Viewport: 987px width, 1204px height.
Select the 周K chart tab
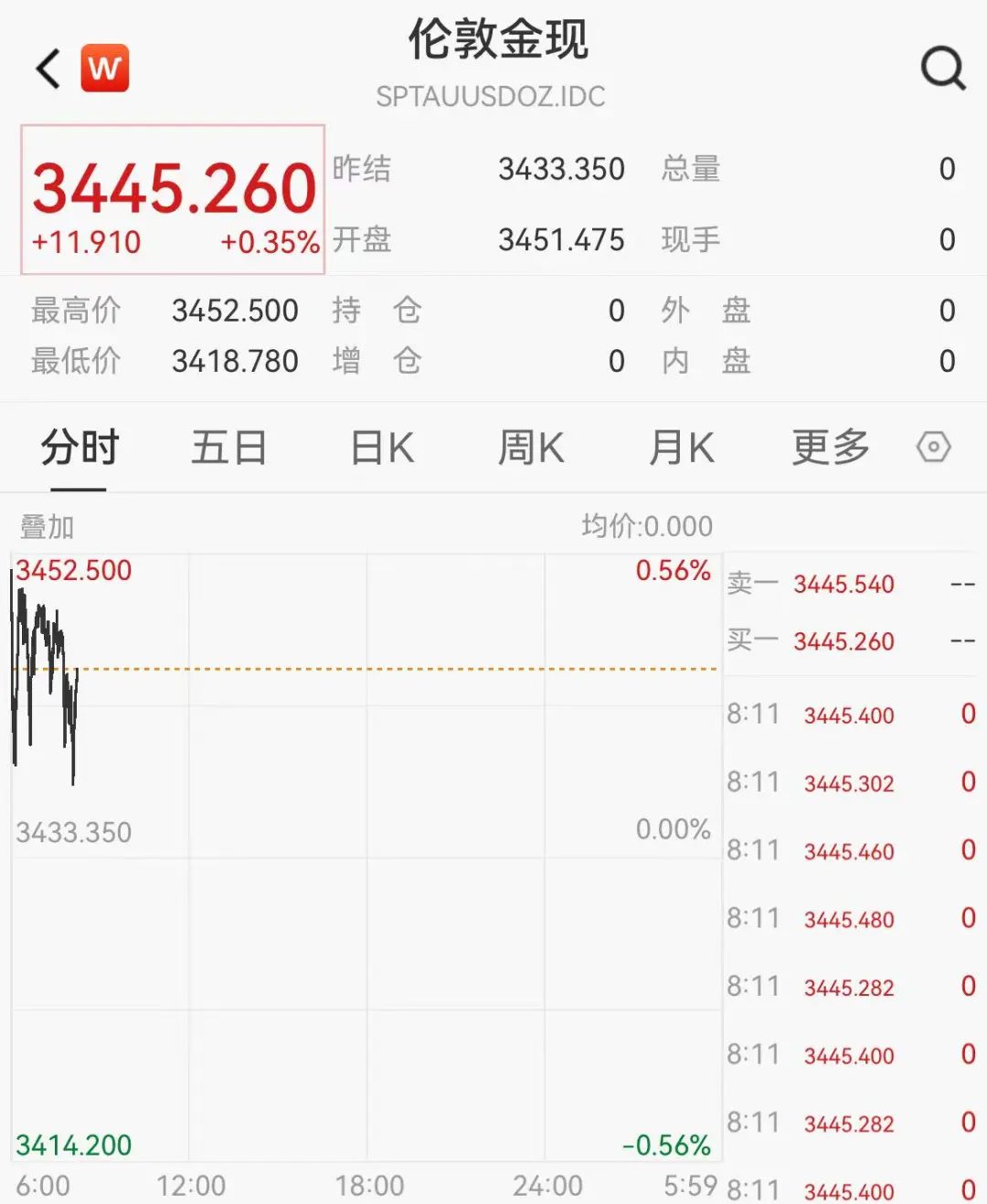[x=531, y=449]
